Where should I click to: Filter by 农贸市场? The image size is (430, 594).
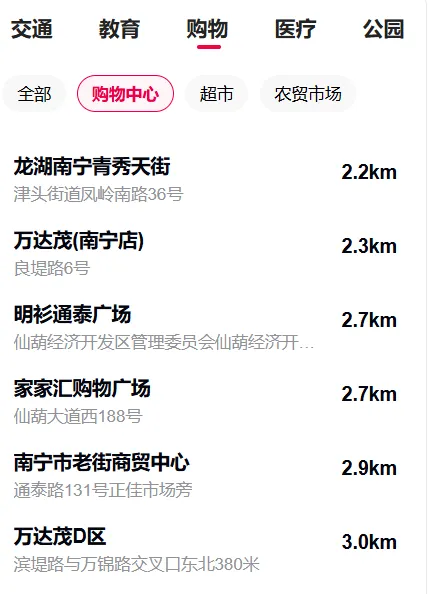308,94
